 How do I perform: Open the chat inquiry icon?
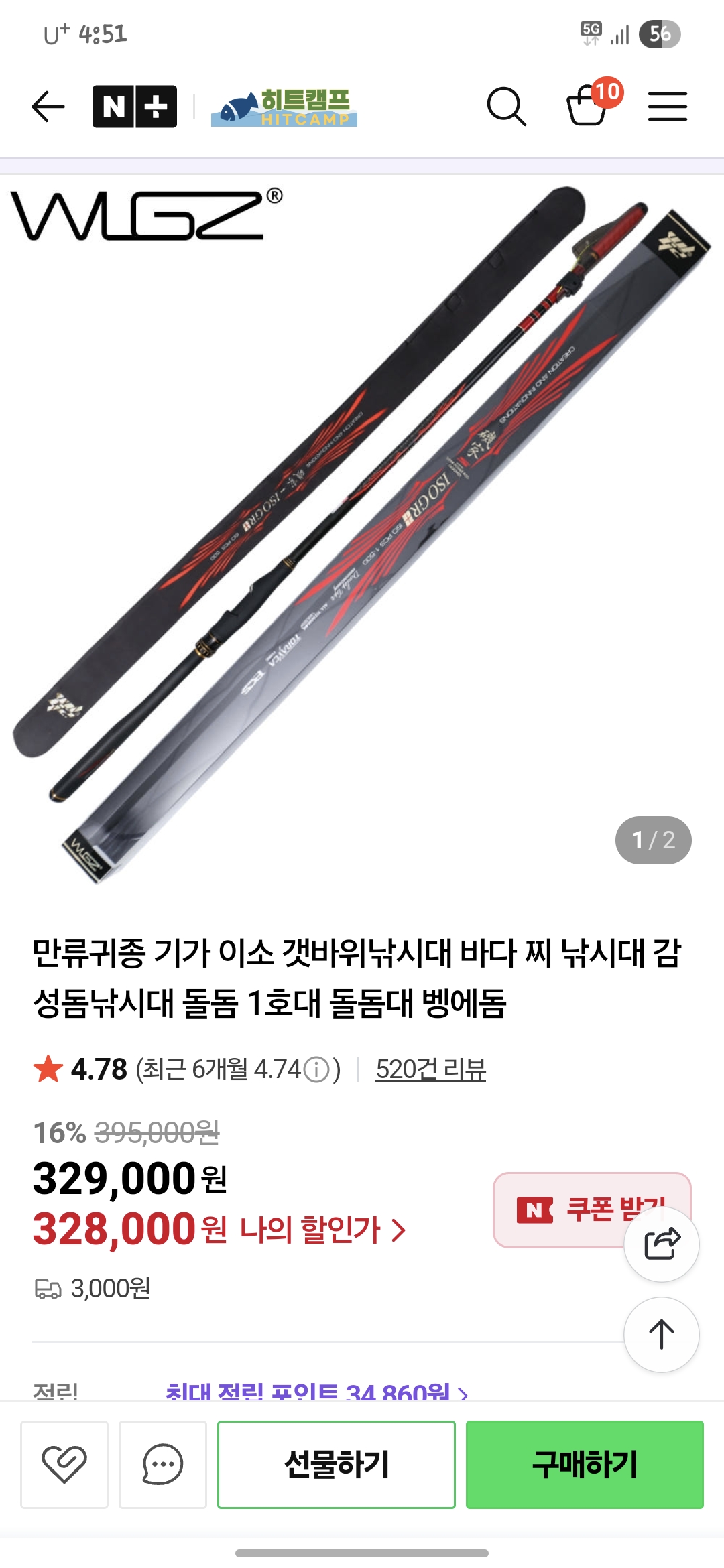[x=163, y=1464]
